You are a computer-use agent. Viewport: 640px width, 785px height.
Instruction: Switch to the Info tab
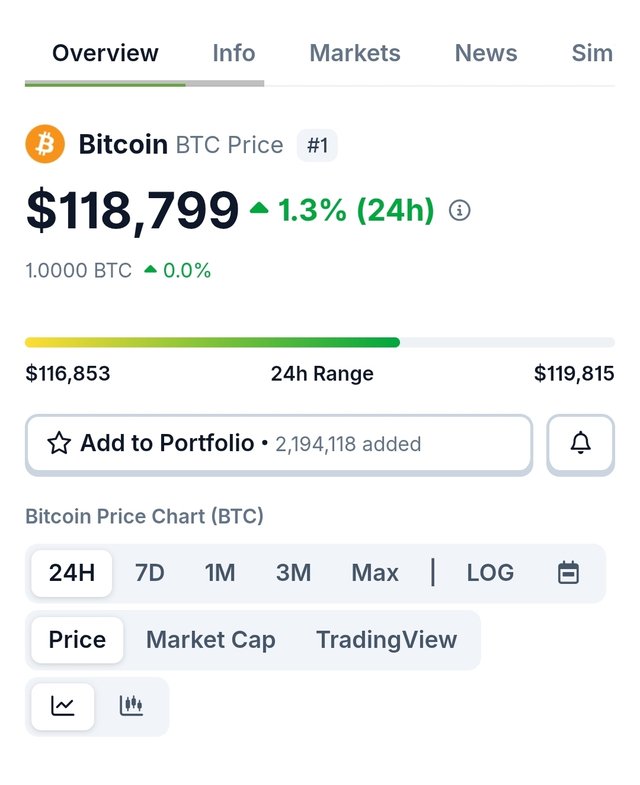tap(233, 53)
